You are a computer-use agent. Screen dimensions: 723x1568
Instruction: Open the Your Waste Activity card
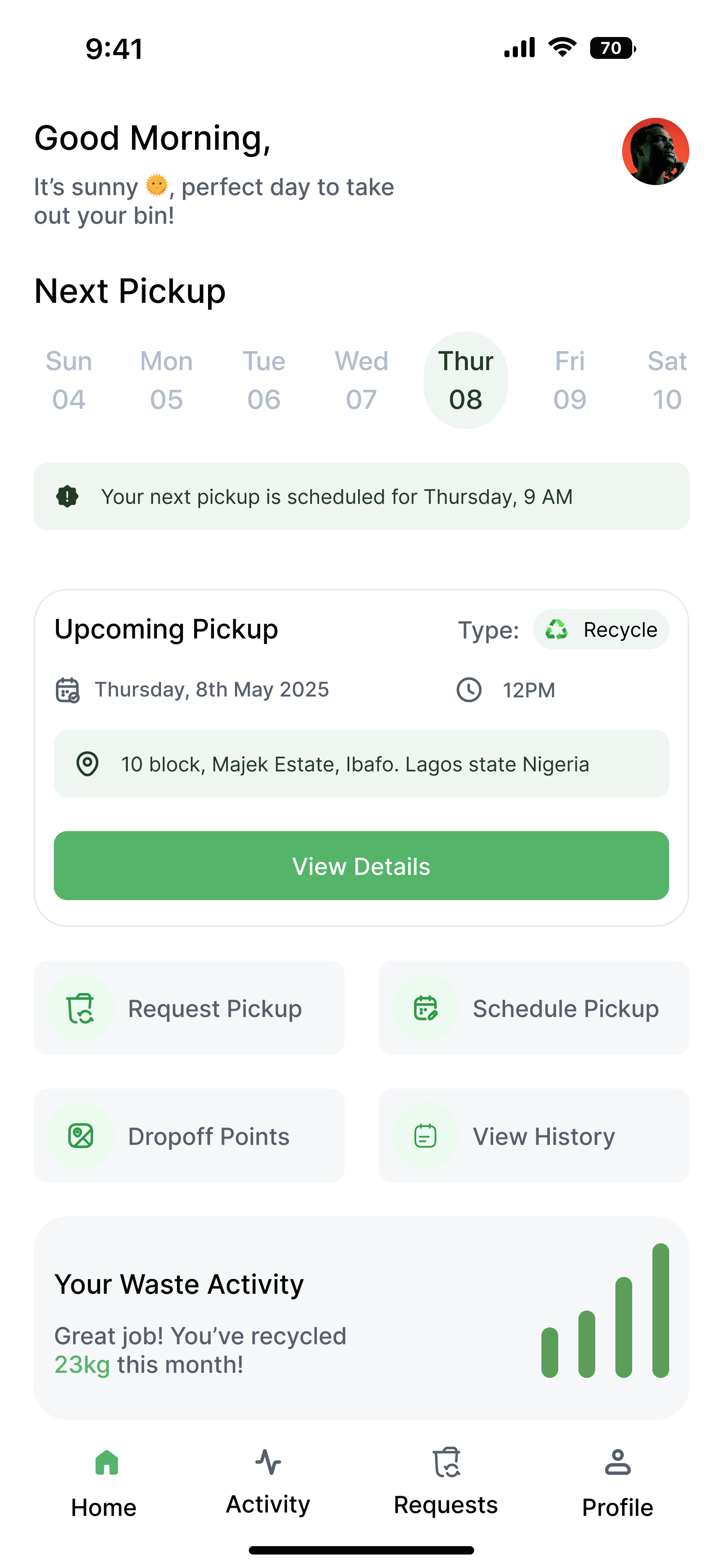[x=361, y=1319]
